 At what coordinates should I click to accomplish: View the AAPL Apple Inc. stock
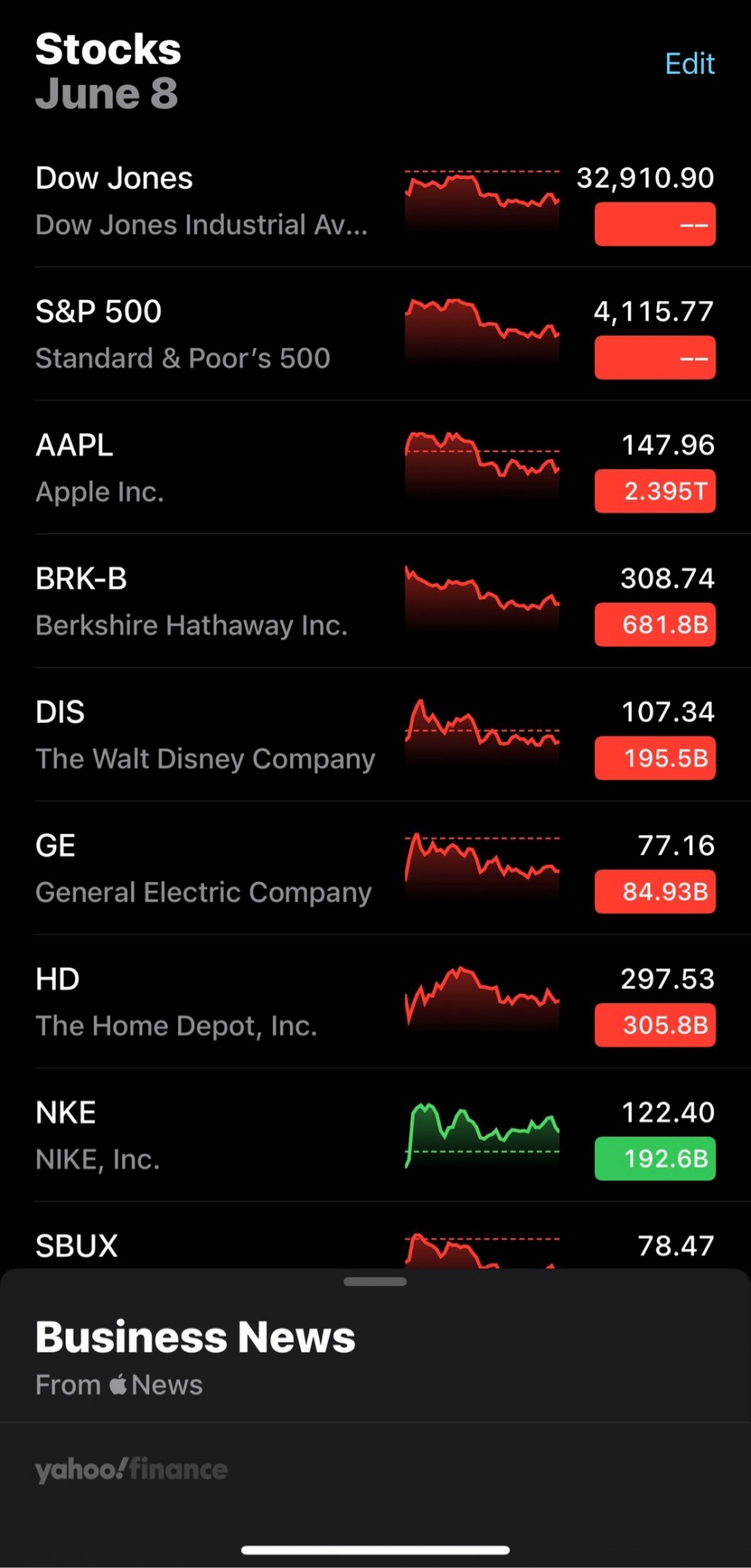tap(375, 468)
